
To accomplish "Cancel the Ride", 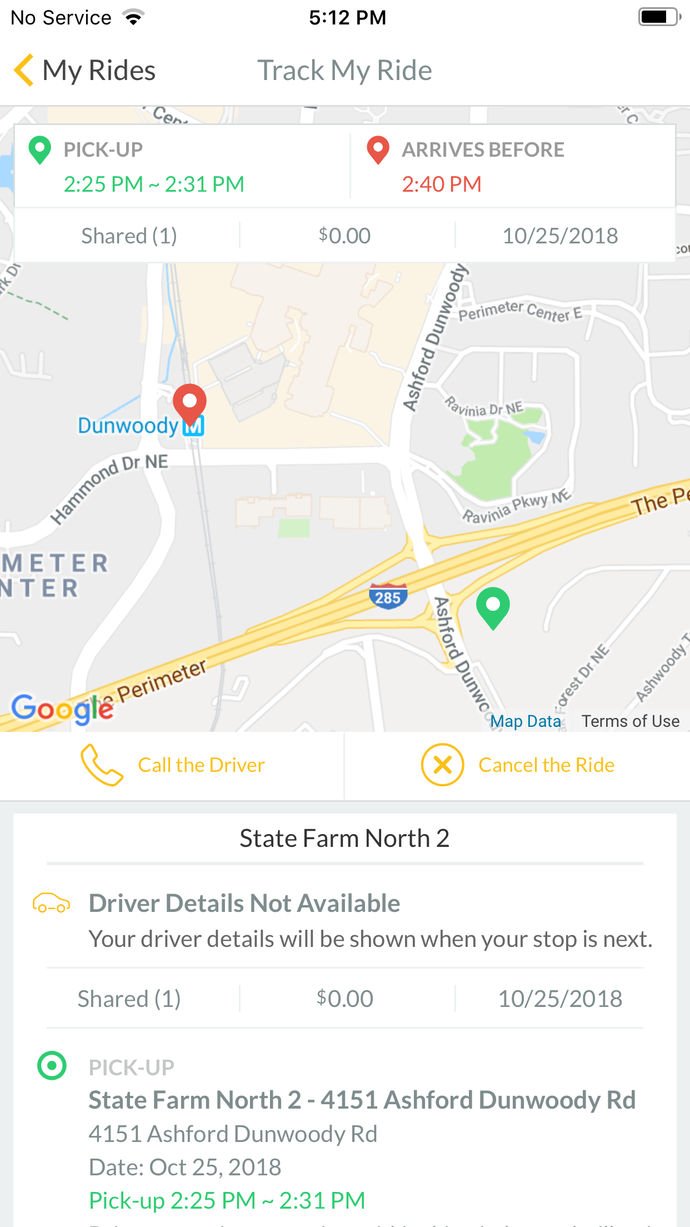I will coord(517,765).
